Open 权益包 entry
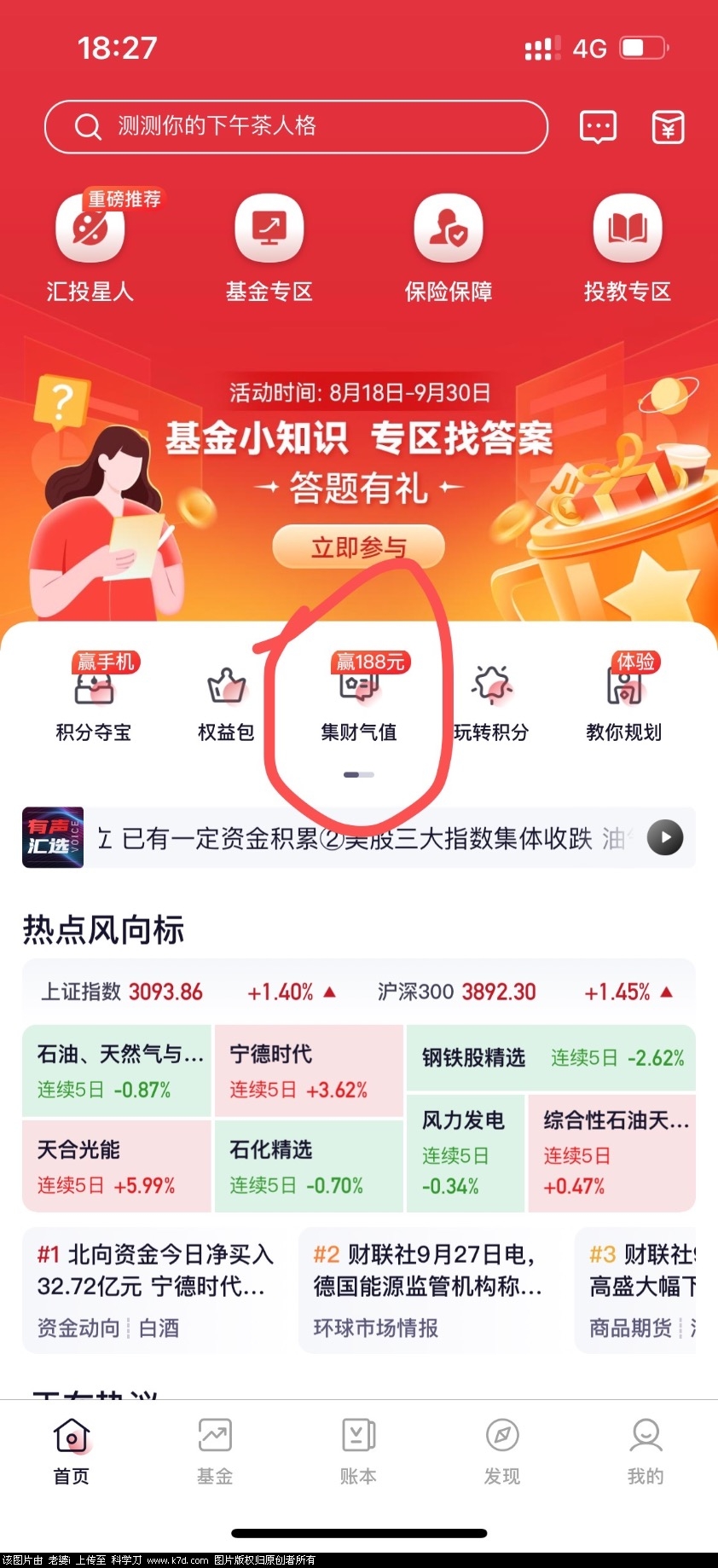This screenshot has width=718, height=1568. pos(226,703)
